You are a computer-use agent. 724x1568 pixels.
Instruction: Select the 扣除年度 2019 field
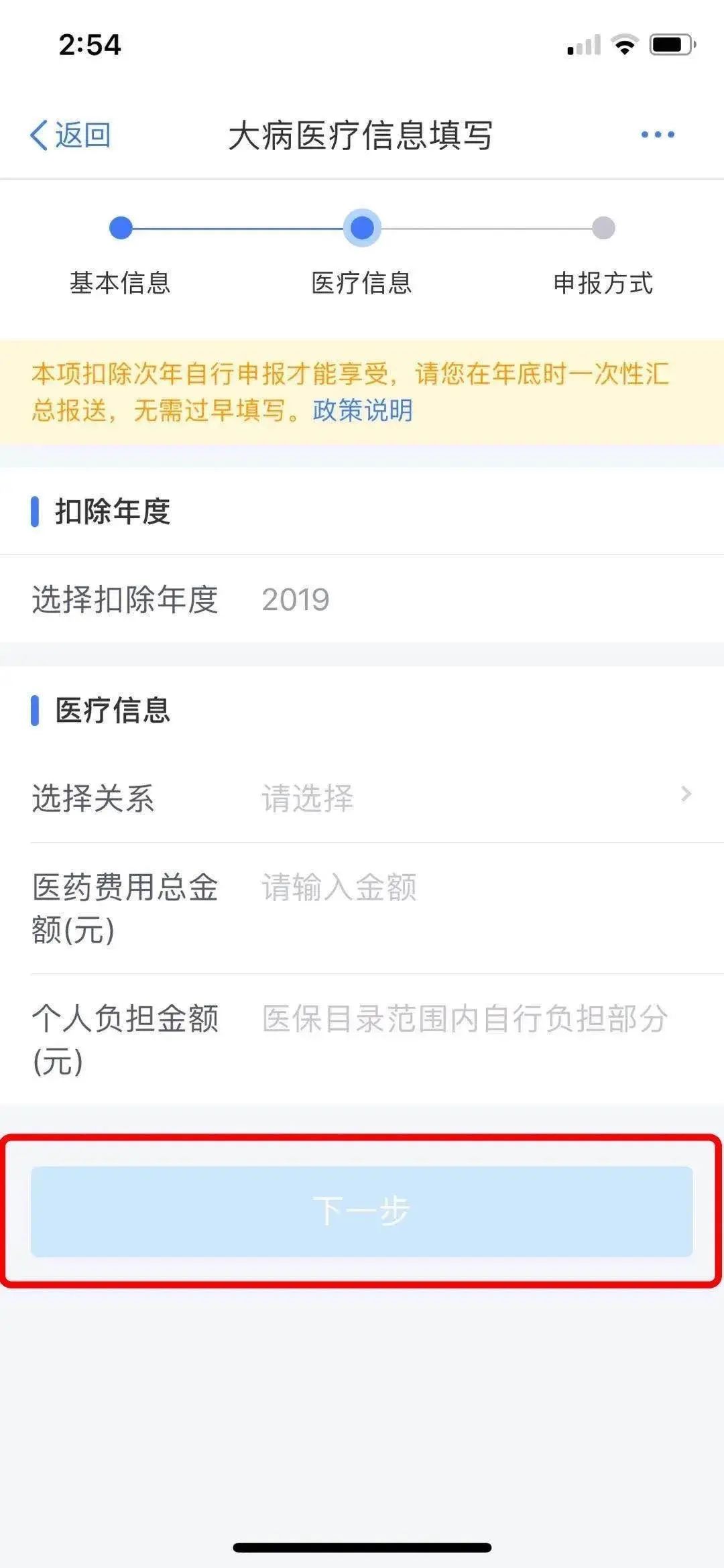tap(295, 599)
